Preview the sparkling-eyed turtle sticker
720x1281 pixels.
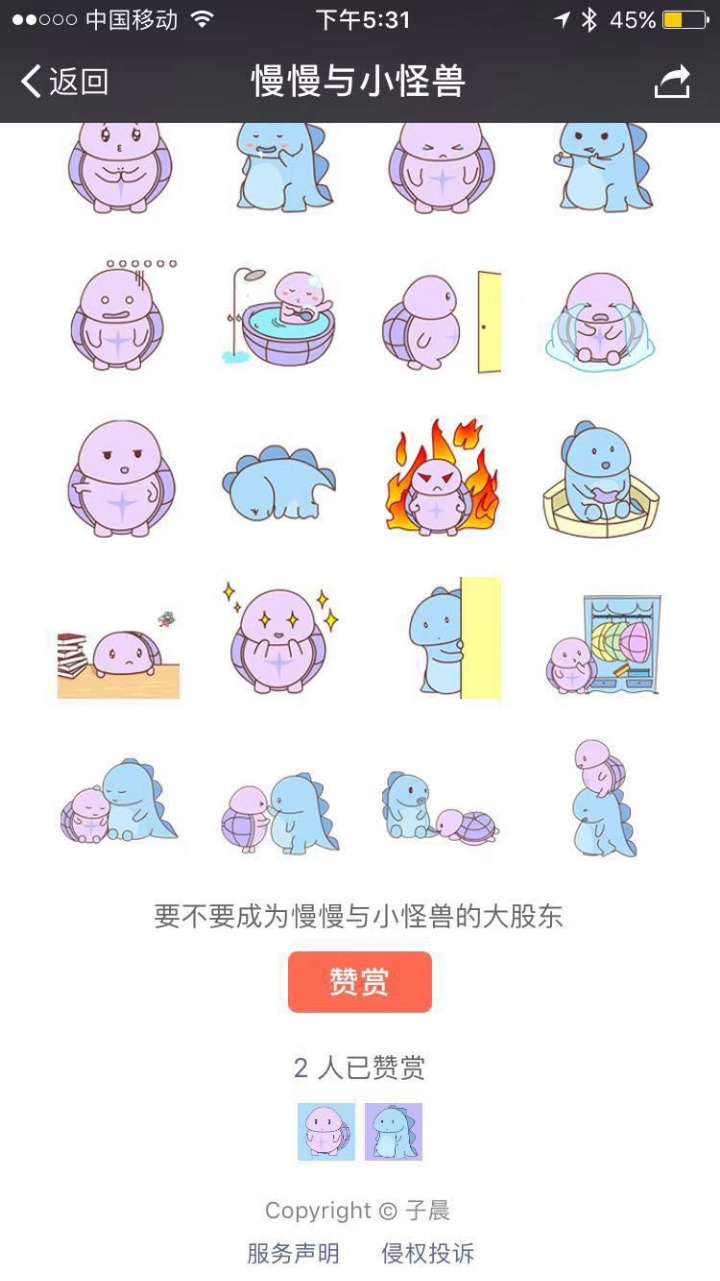[x=281, y=638]
